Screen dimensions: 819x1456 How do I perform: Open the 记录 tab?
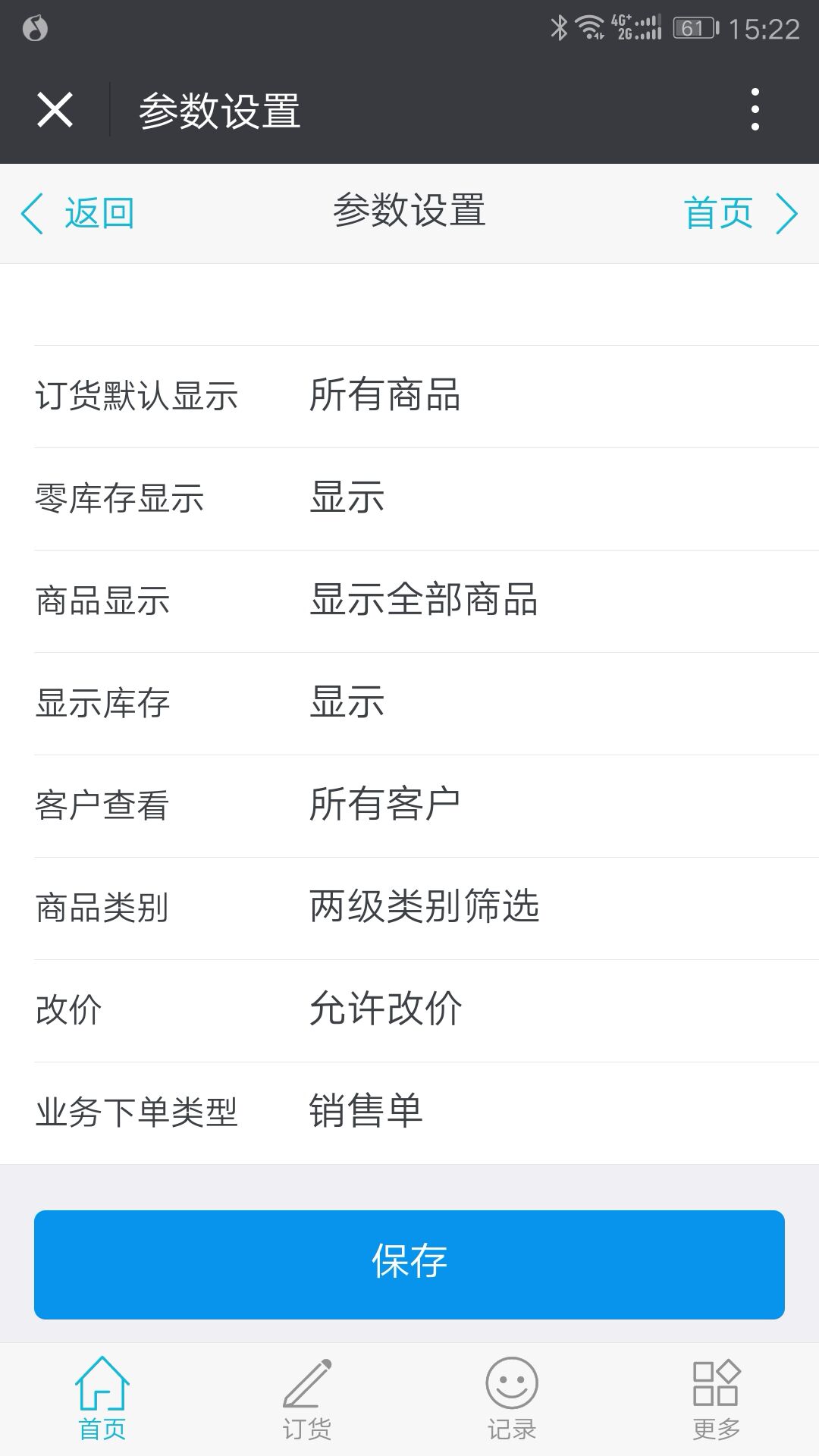click(512, 1399)
